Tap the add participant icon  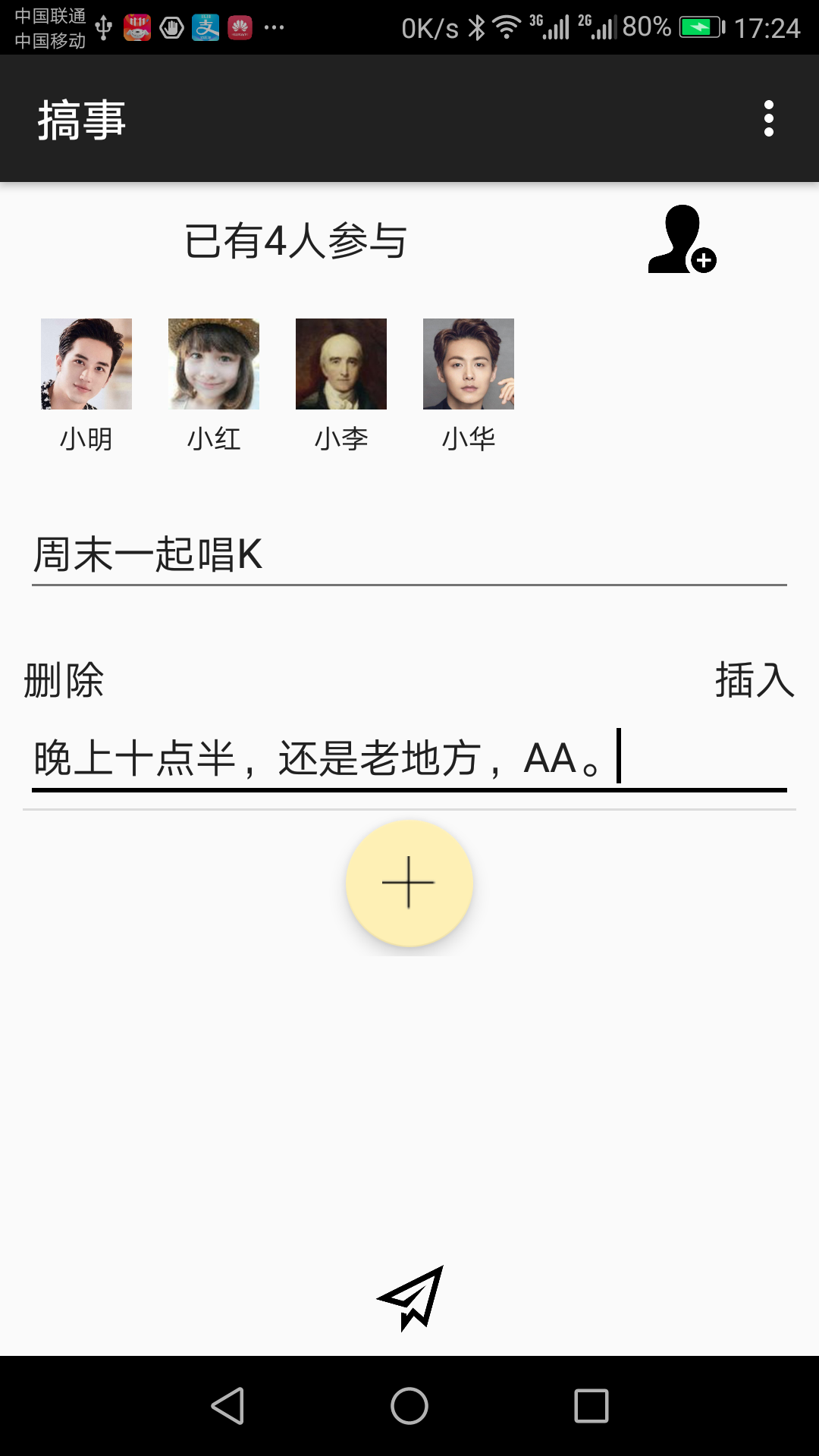tap(682, 240)
